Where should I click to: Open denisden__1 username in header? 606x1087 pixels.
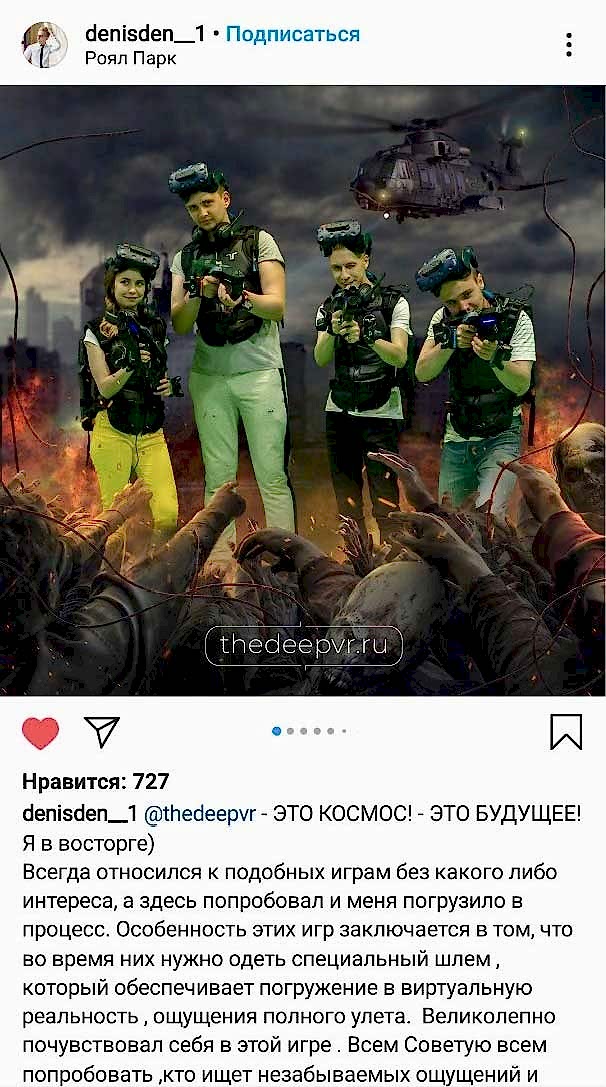145,33
